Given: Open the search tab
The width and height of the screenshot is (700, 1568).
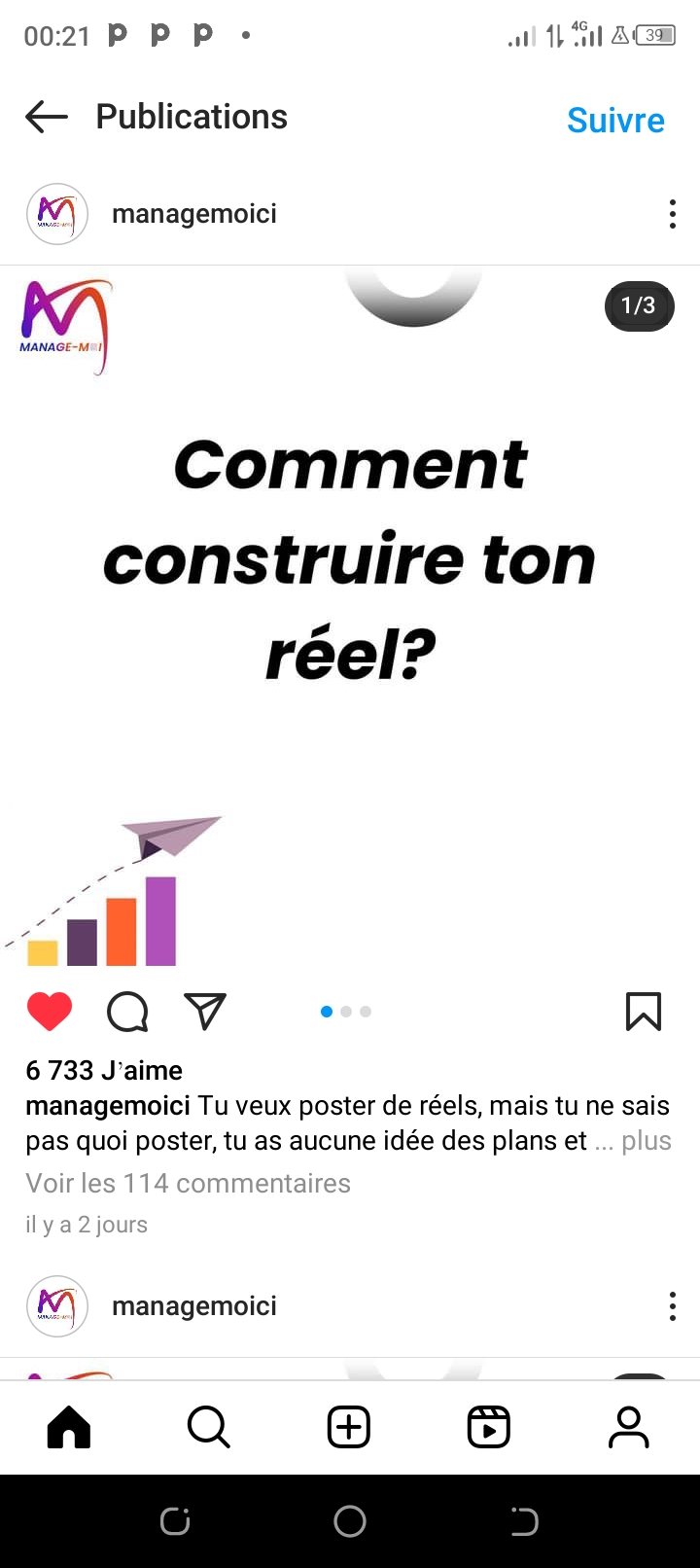Looking at the screenshot, I should click(209, 1427).
